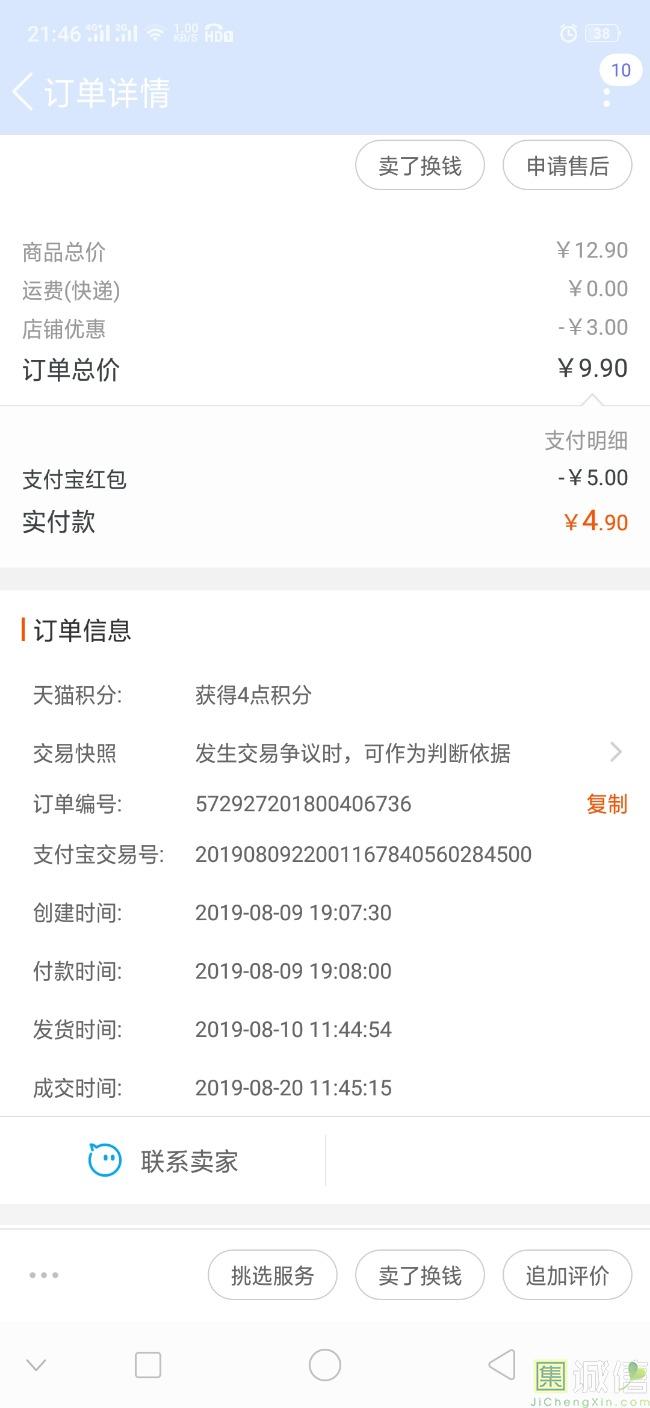Tap 联系卖家 to contact the seller

click(163, 1161)
